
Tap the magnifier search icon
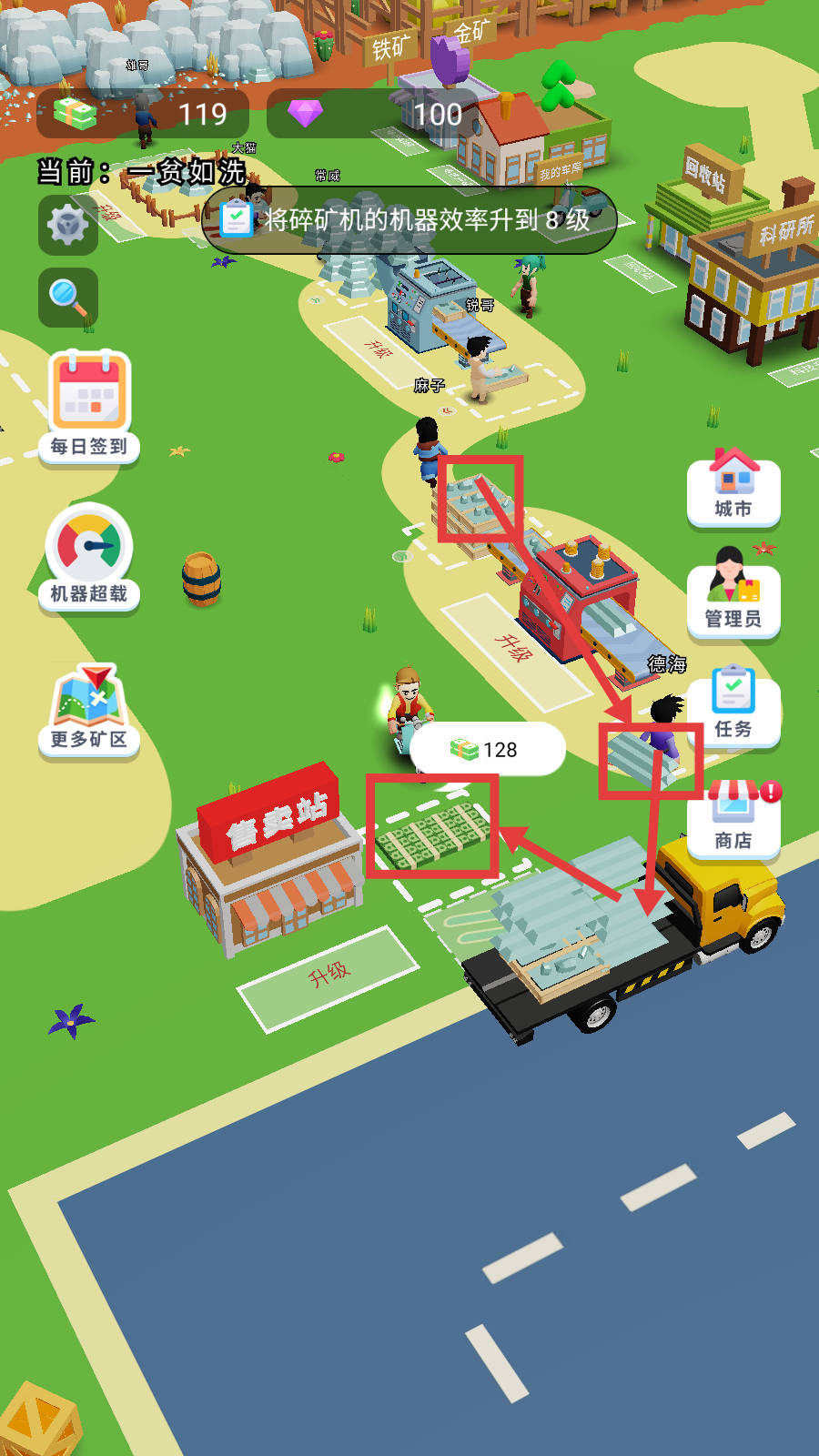pos(68,297)
